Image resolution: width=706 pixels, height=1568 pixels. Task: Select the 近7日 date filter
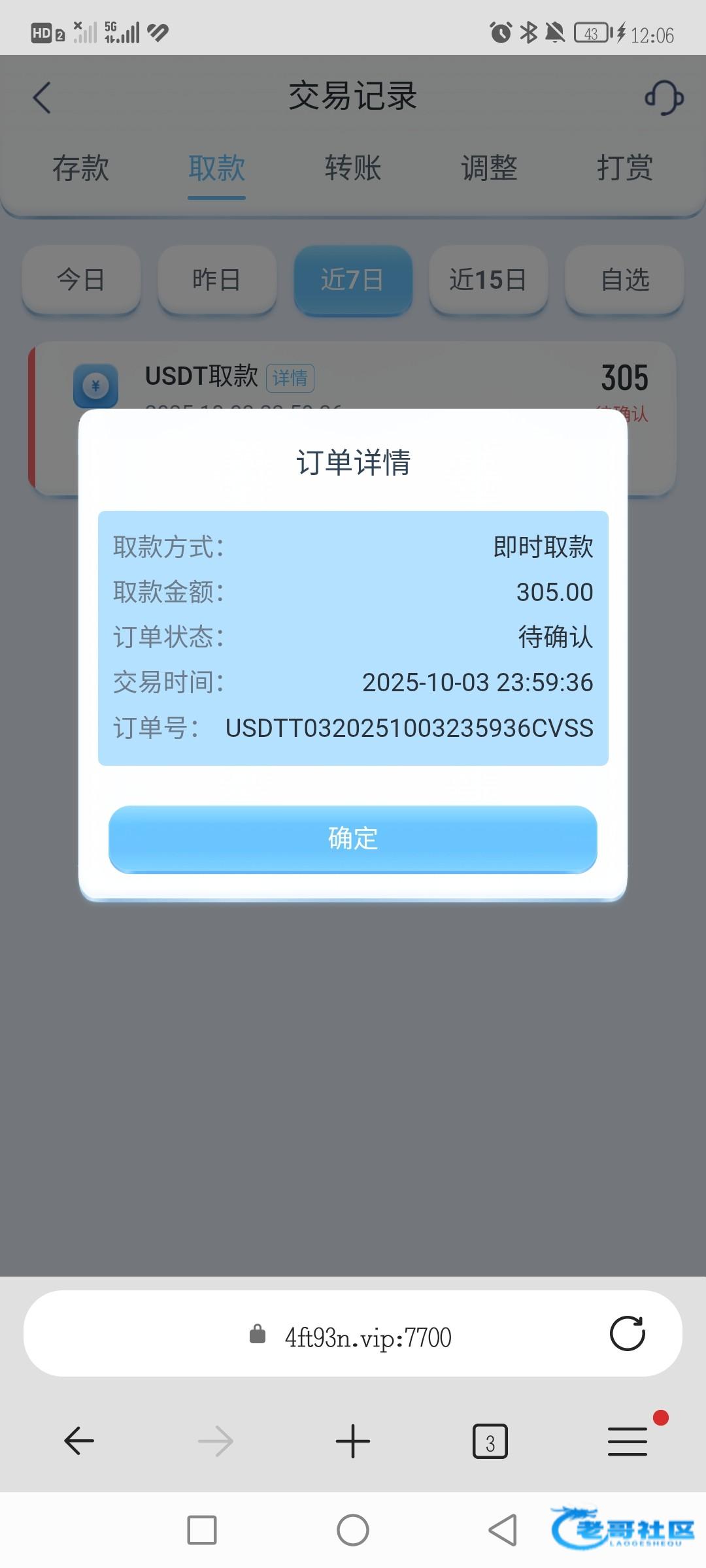(353, 280)
